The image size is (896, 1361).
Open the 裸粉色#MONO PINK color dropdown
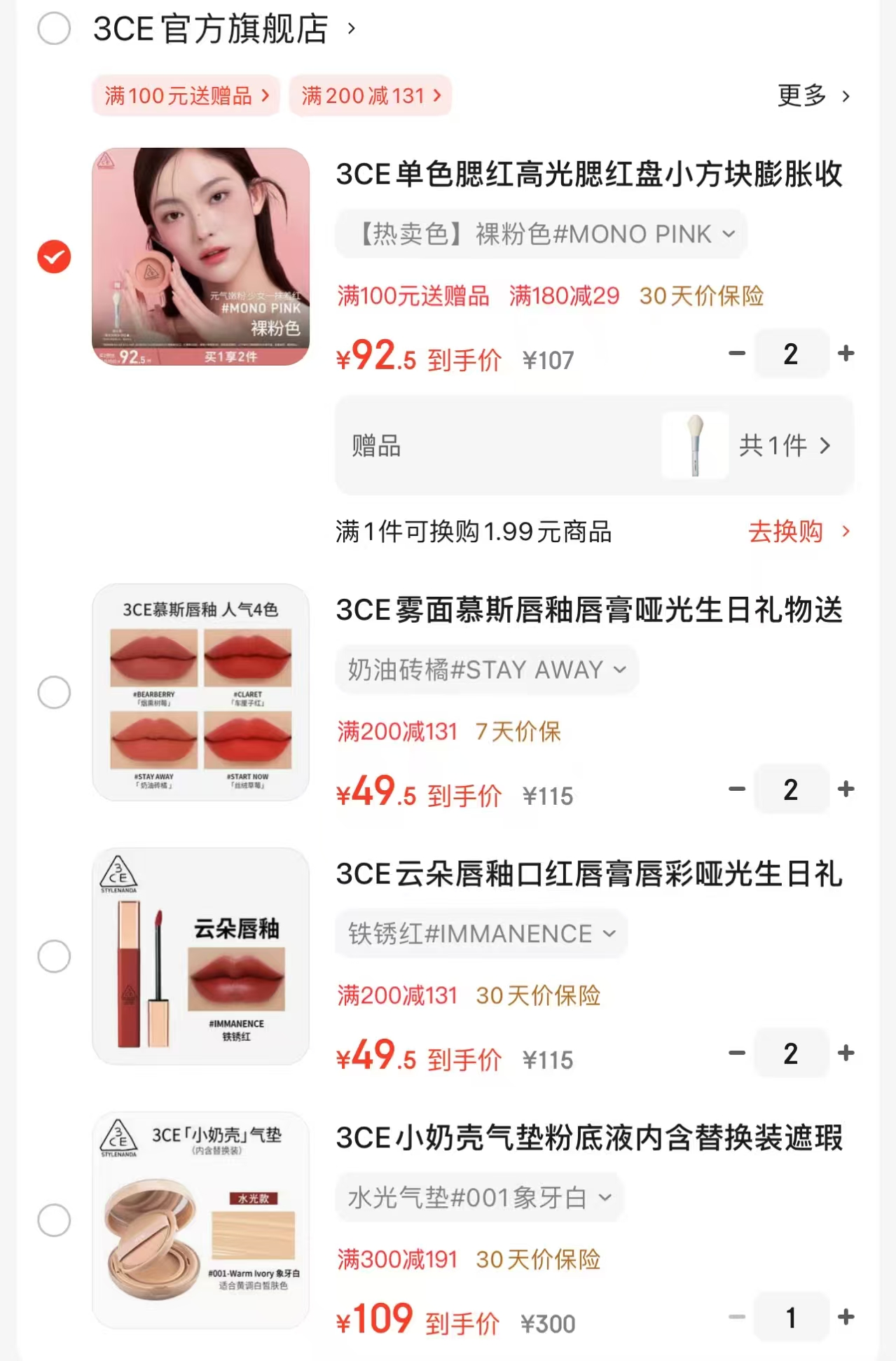[x=539, y=234]
